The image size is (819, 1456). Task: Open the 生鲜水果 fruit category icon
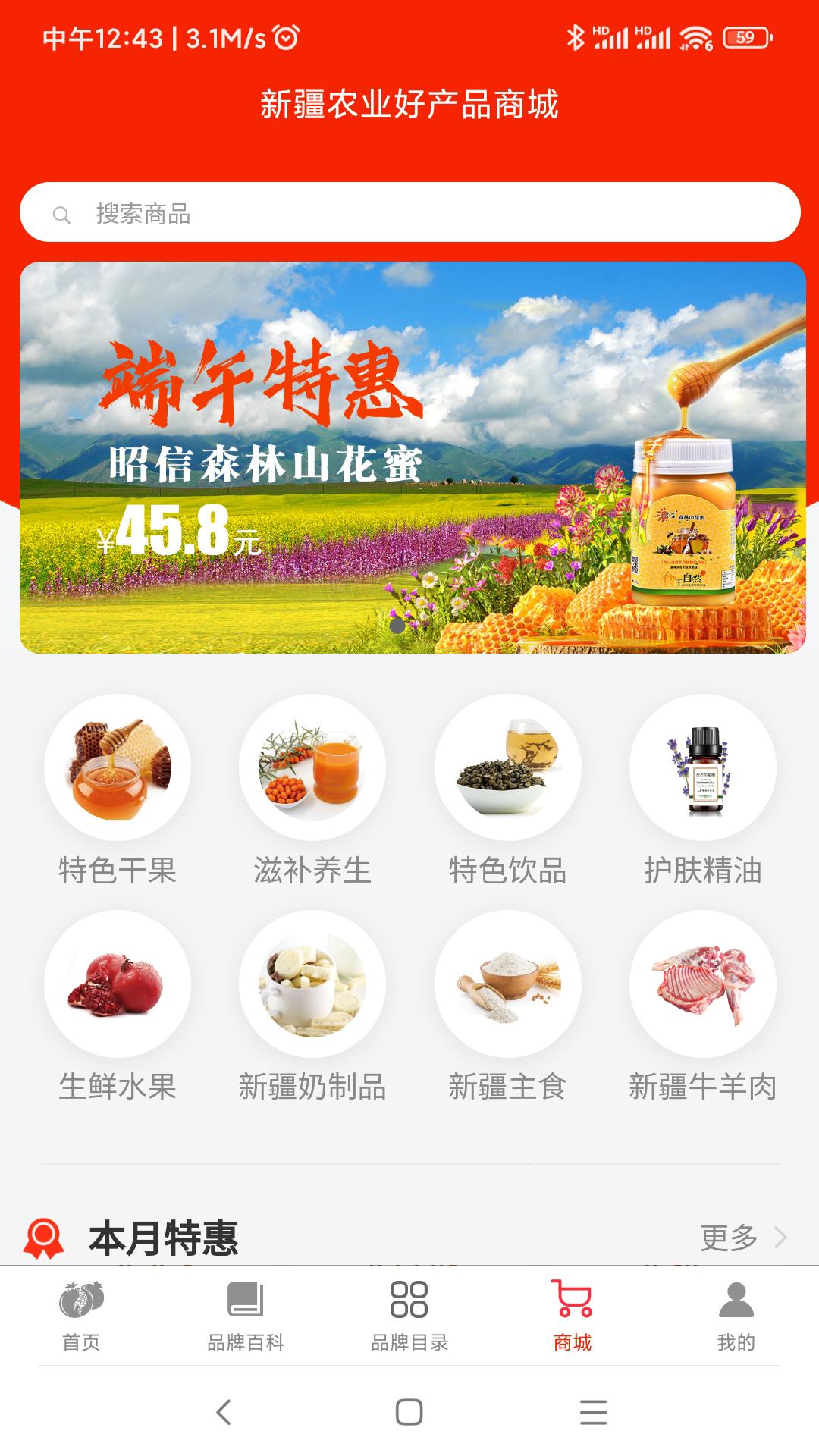click(118, 982)
